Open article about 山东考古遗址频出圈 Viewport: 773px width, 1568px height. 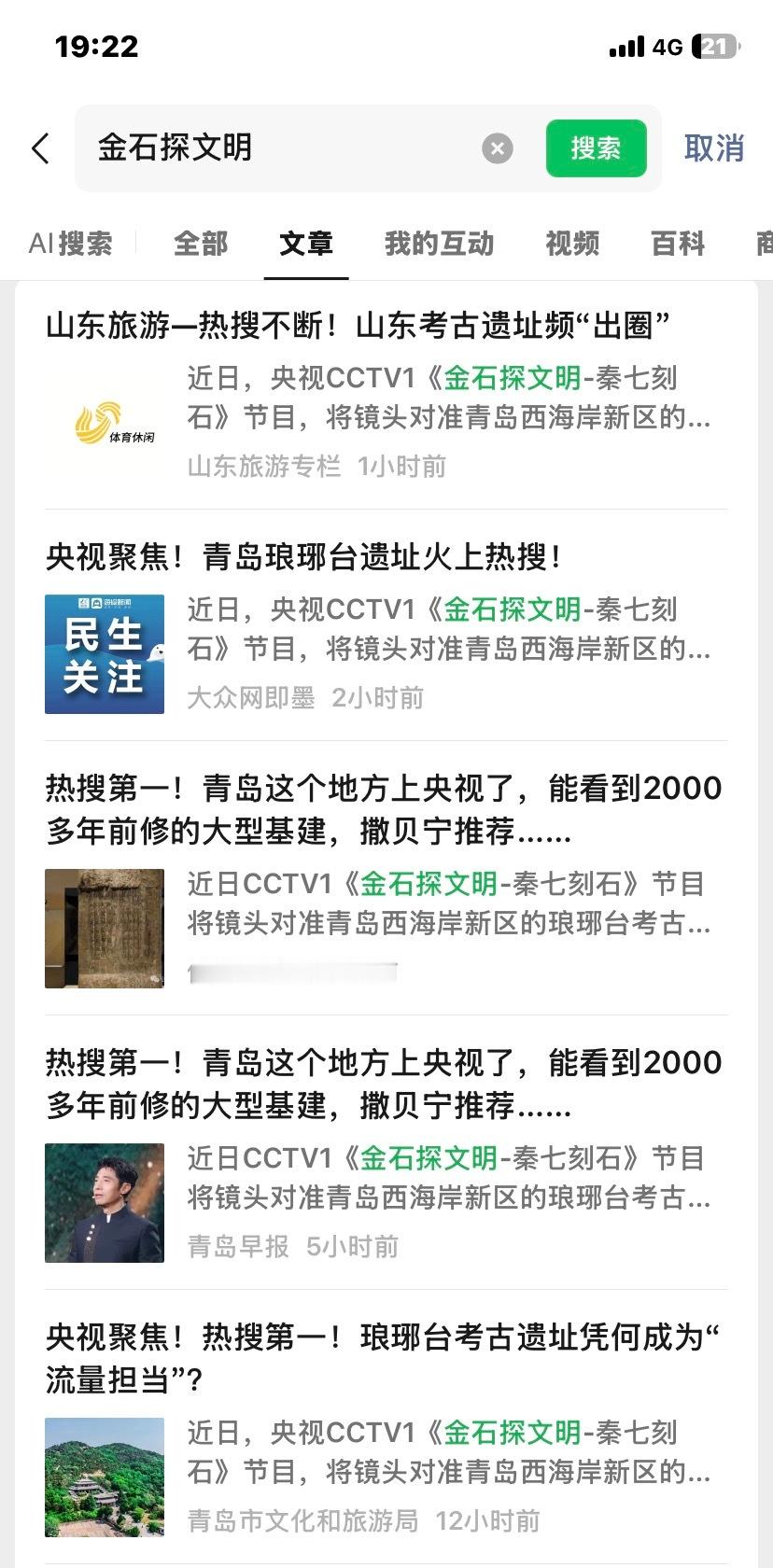(x=358, y=326)
